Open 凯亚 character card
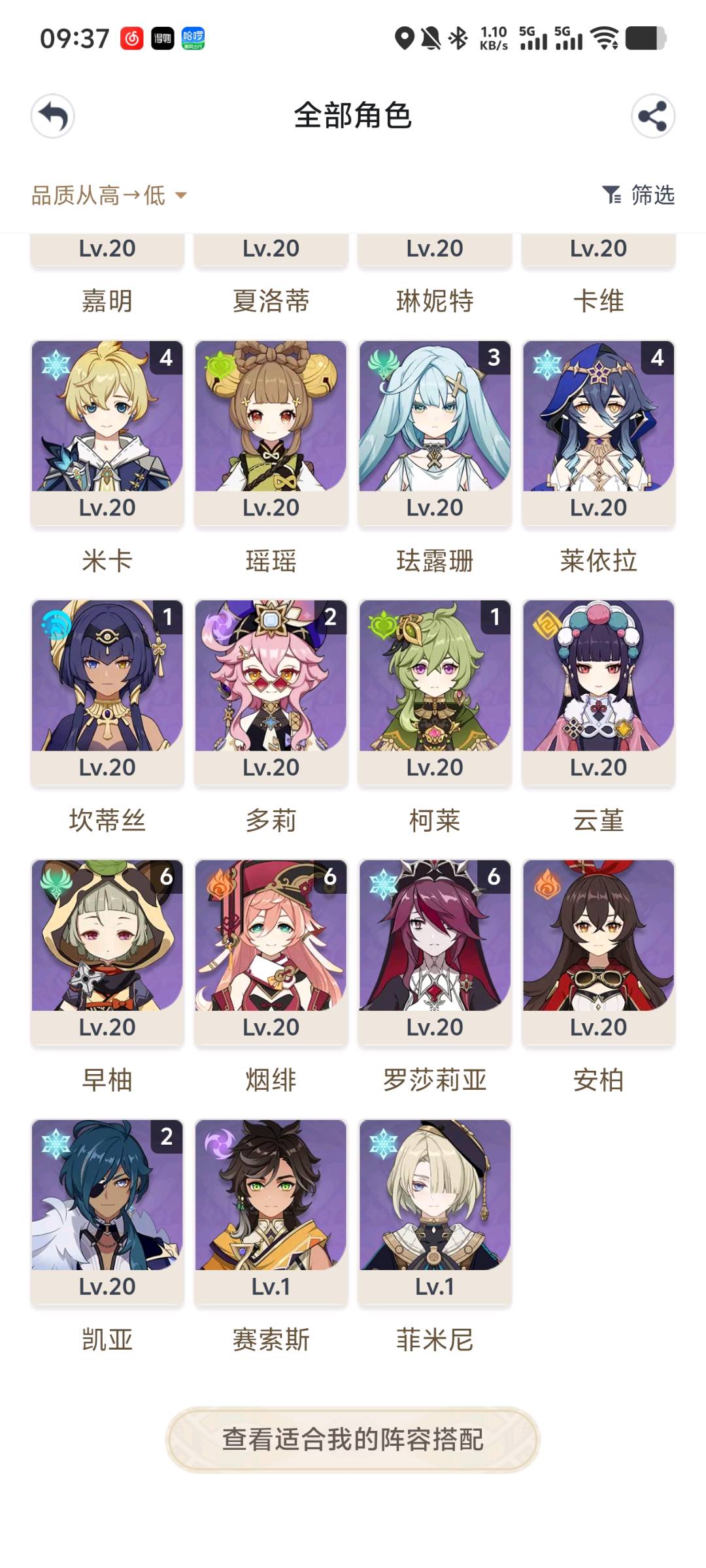 [107, 1211]
